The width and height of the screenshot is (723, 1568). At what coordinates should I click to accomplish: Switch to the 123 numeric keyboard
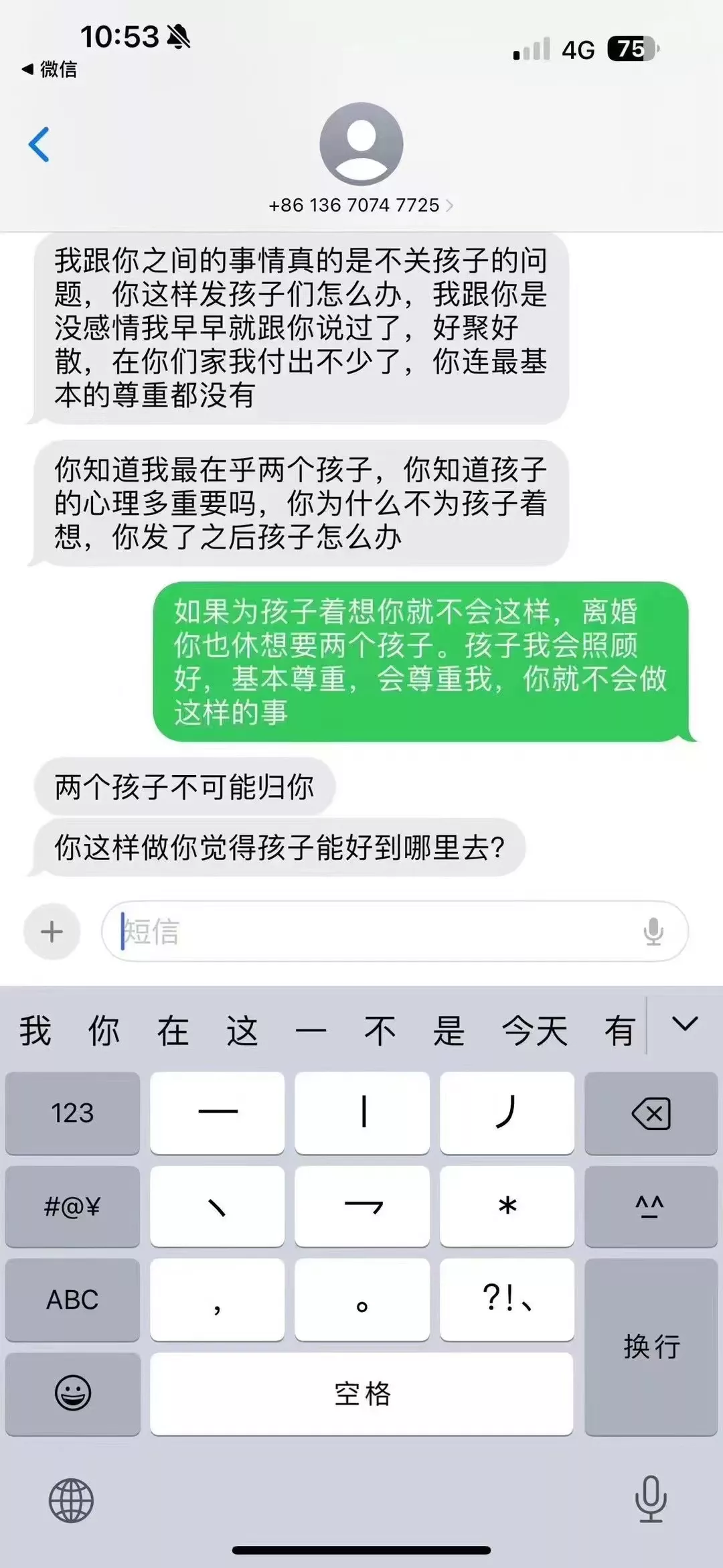point(72,1113)
